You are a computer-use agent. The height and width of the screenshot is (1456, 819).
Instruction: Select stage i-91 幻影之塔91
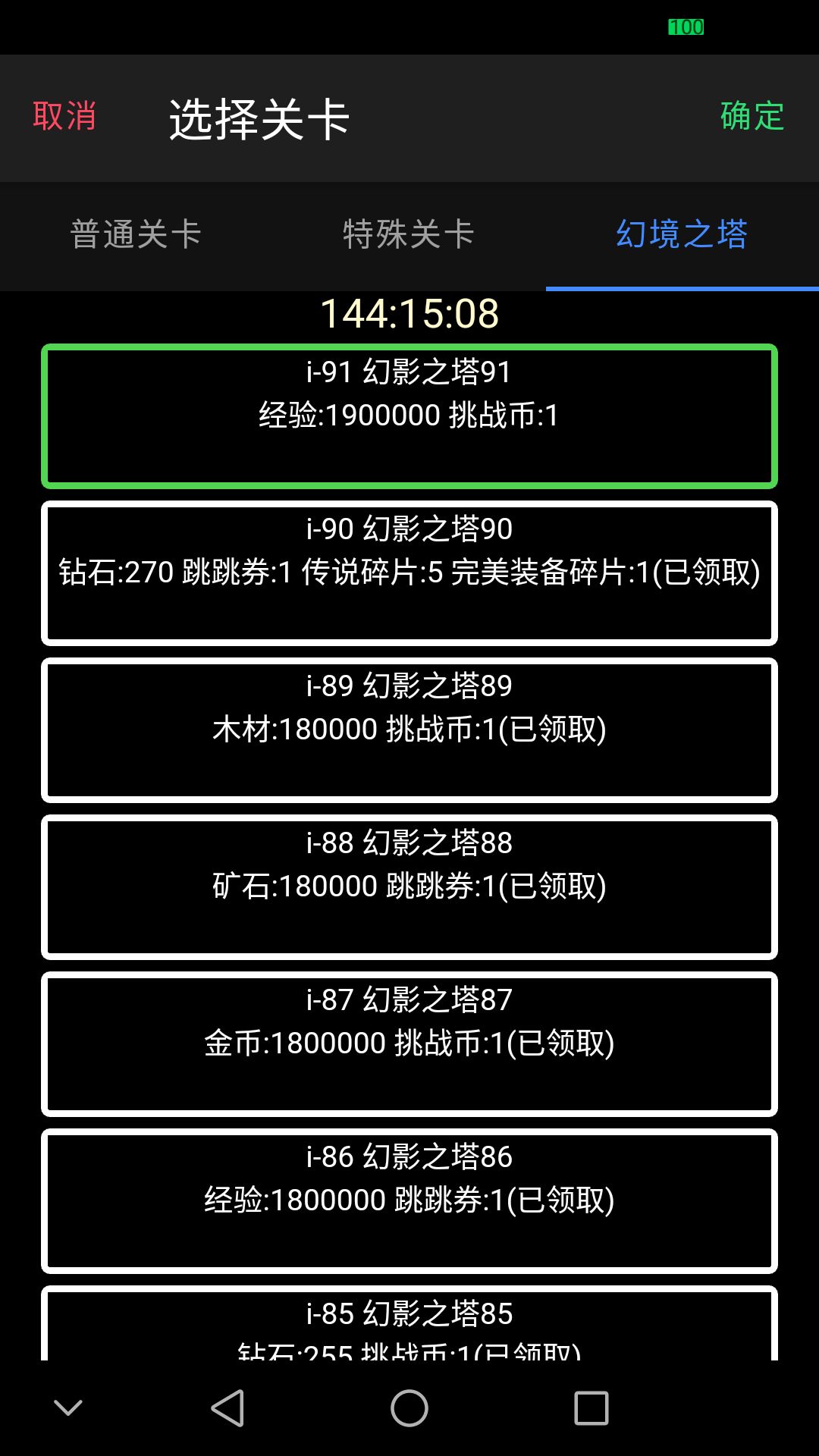(x=409, y=416)
